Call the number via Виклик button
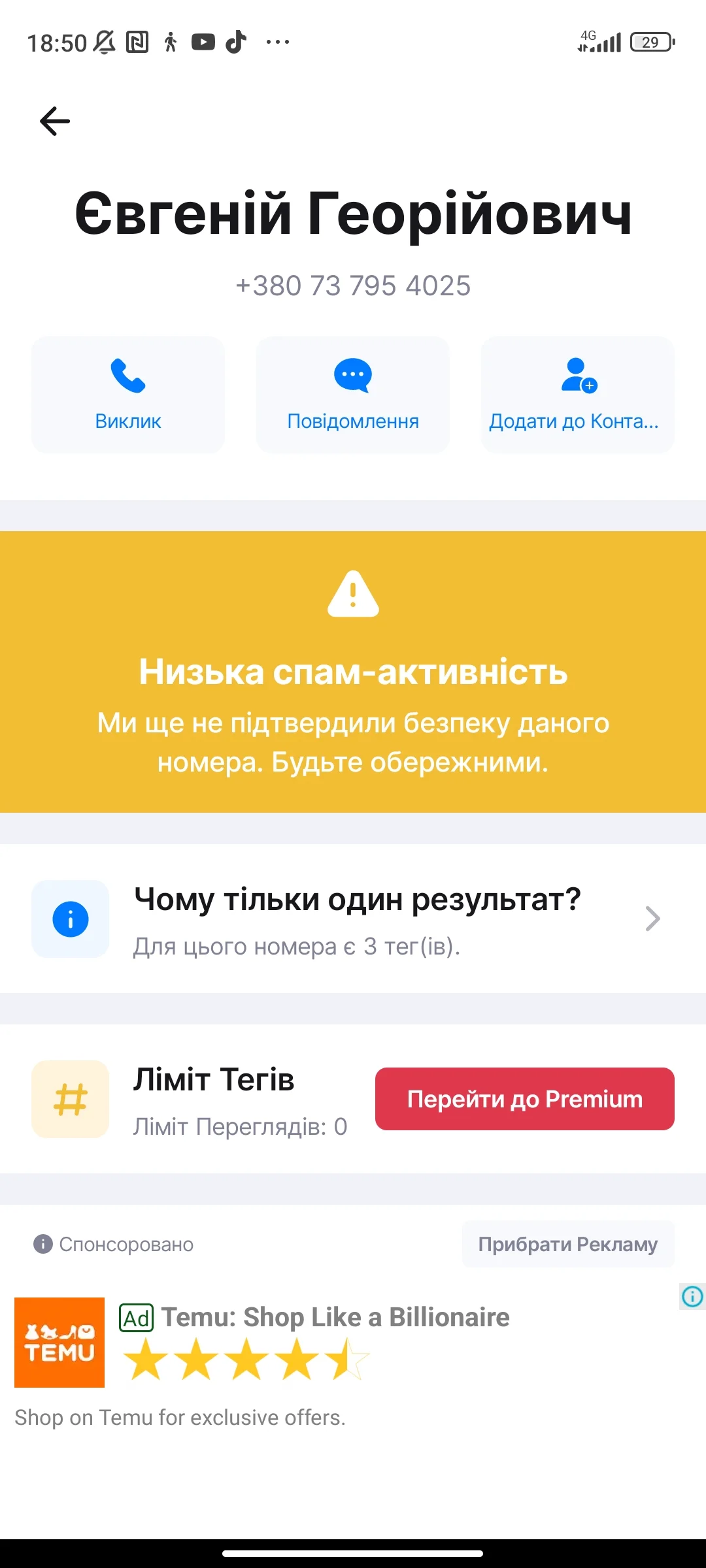The height and width of the screenshot is (1568, 706). 128,395
